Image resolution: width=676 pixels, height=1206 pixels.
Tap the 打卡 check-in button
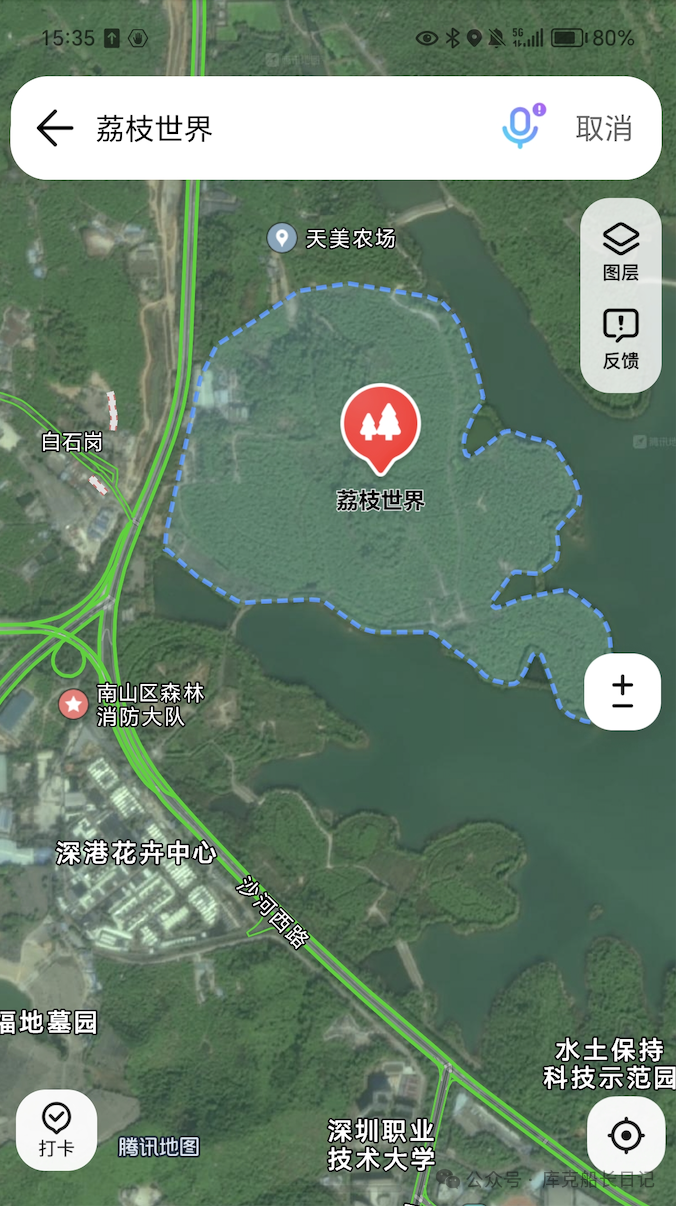(56, 1129)
